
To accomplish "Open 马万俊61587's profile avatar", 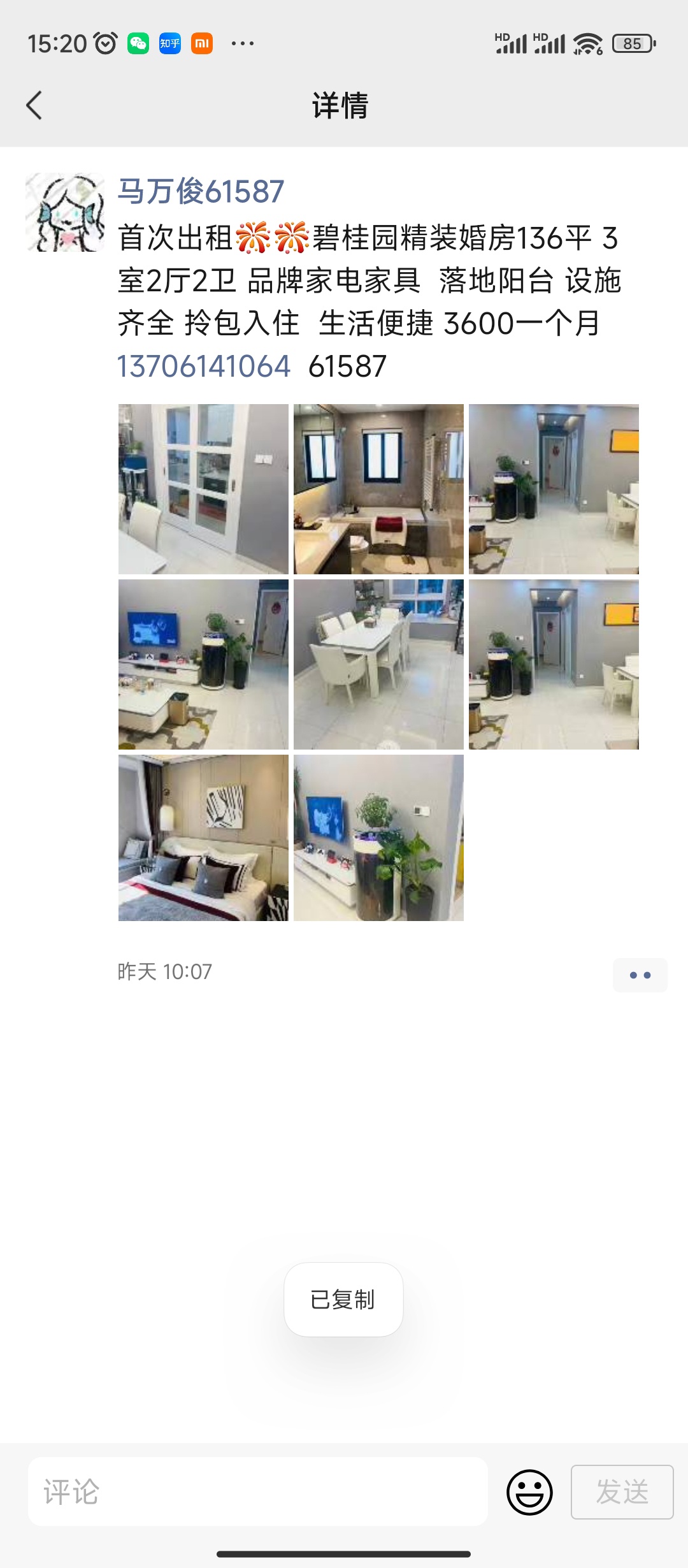I will [65, 212].
